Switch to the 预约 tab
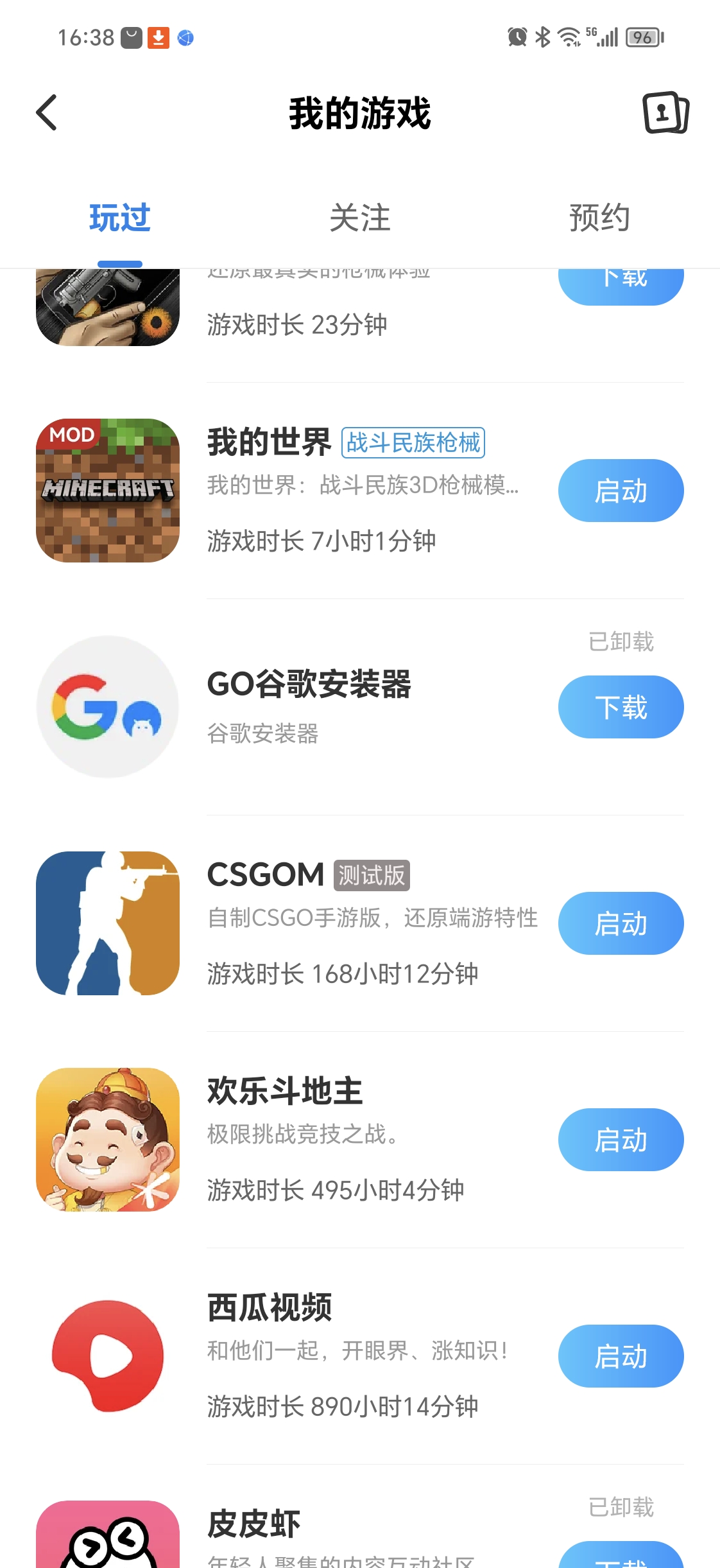This screenshot has height=1568, width=720. pos(599,218)
